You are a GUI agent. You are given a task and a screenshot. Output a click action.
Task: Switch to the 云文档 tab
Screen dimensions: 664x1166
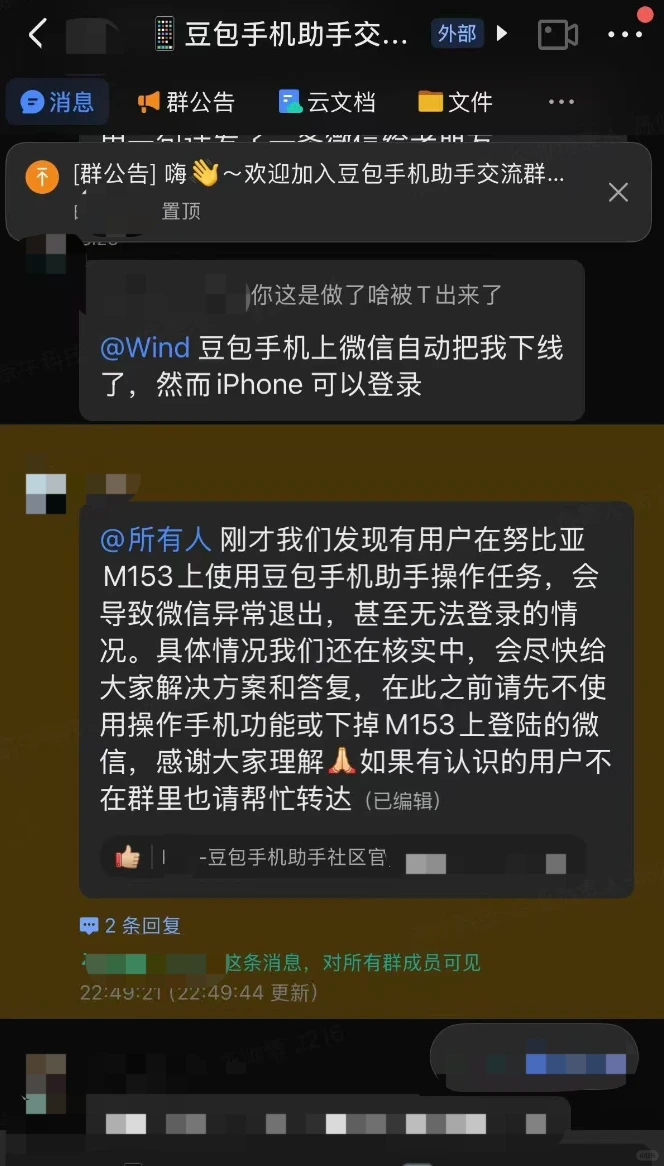(327, 102)
